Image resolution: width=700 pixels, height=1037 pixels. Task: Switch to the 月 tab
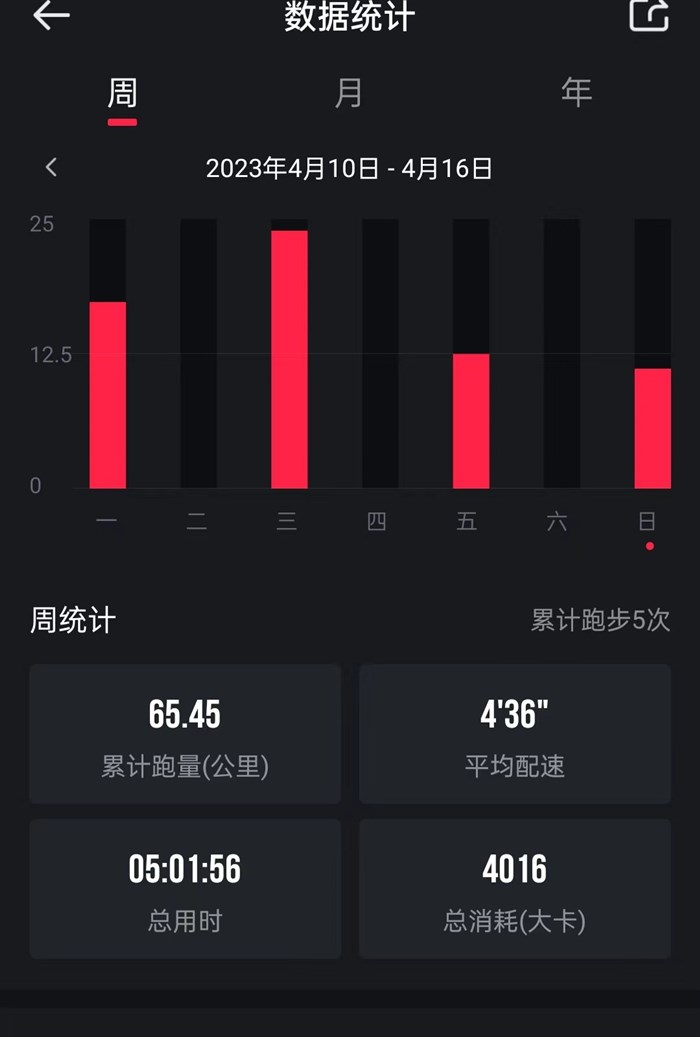tap(348, 94)
